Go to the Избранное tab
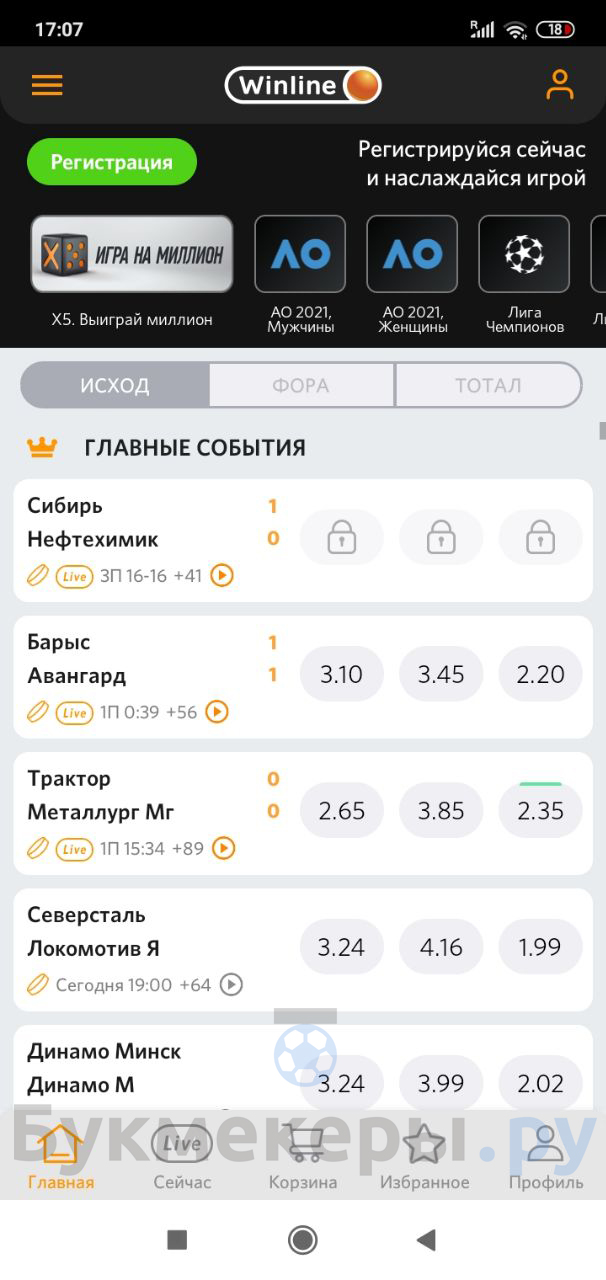Screen dimensions: 606x1280 pos(424,1157)
